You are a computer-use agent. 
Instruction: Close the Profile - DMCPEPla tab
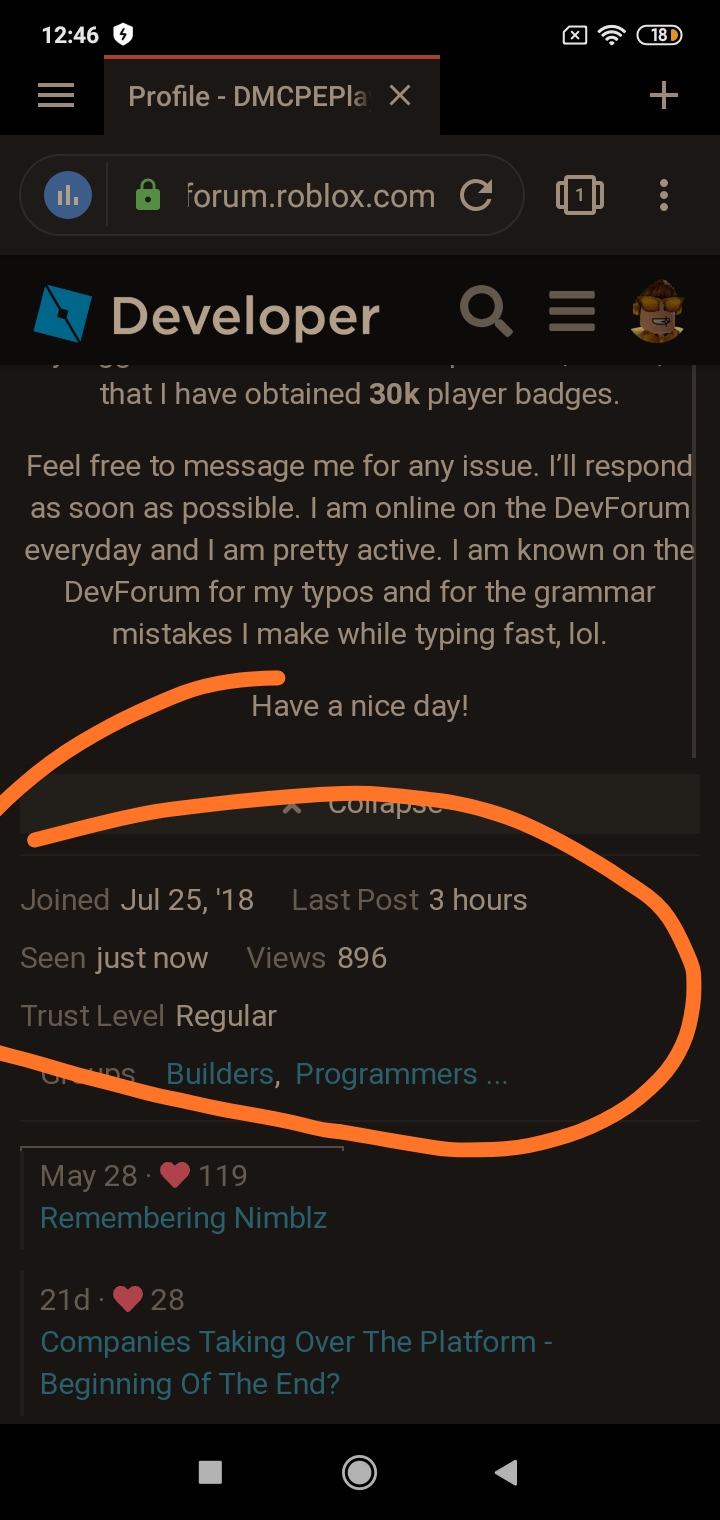click(x=400, y=96)
